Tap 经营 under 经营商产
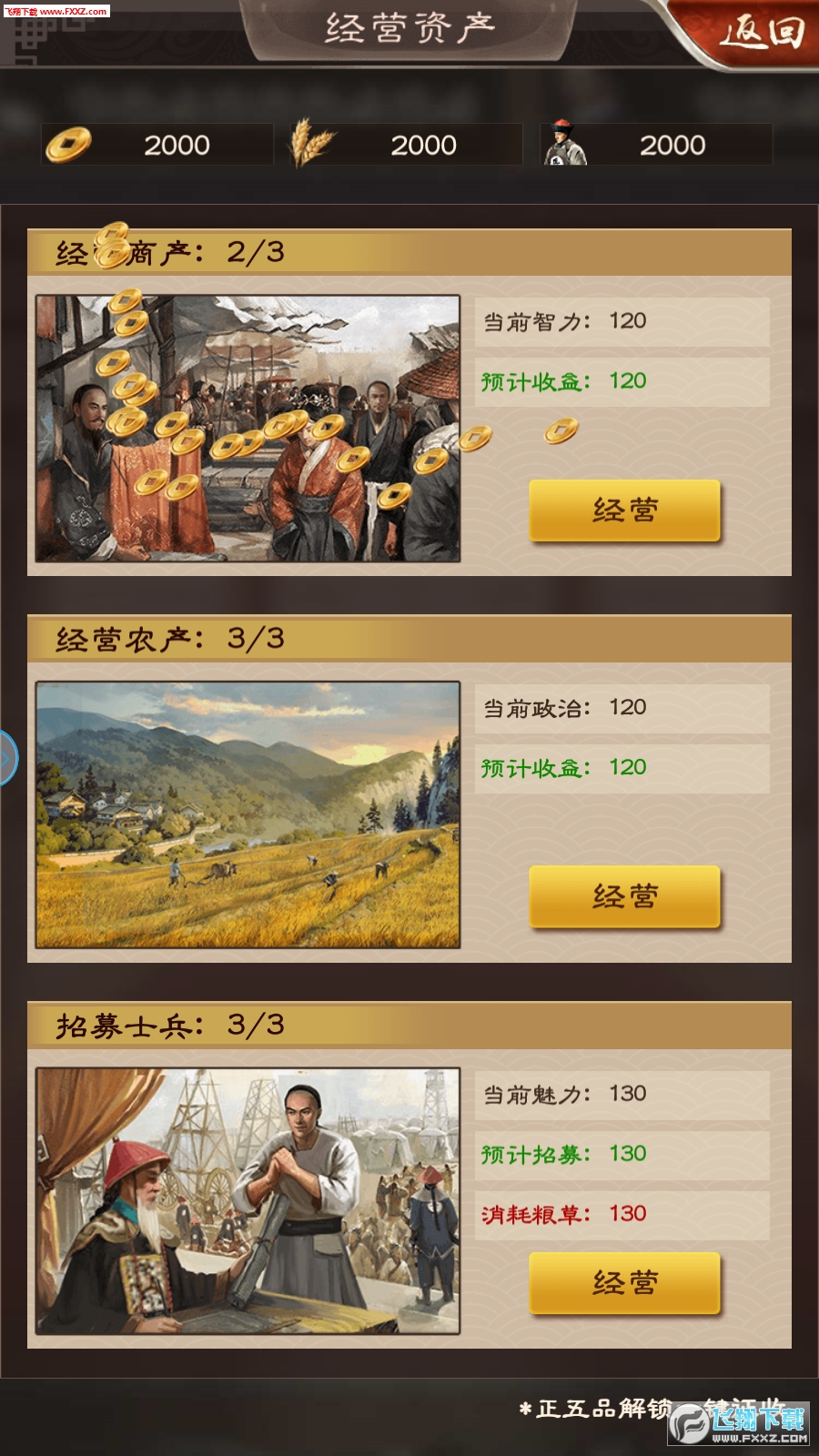Image resolution: width=819 pixels, height=1456 pixels. [624, 511]
